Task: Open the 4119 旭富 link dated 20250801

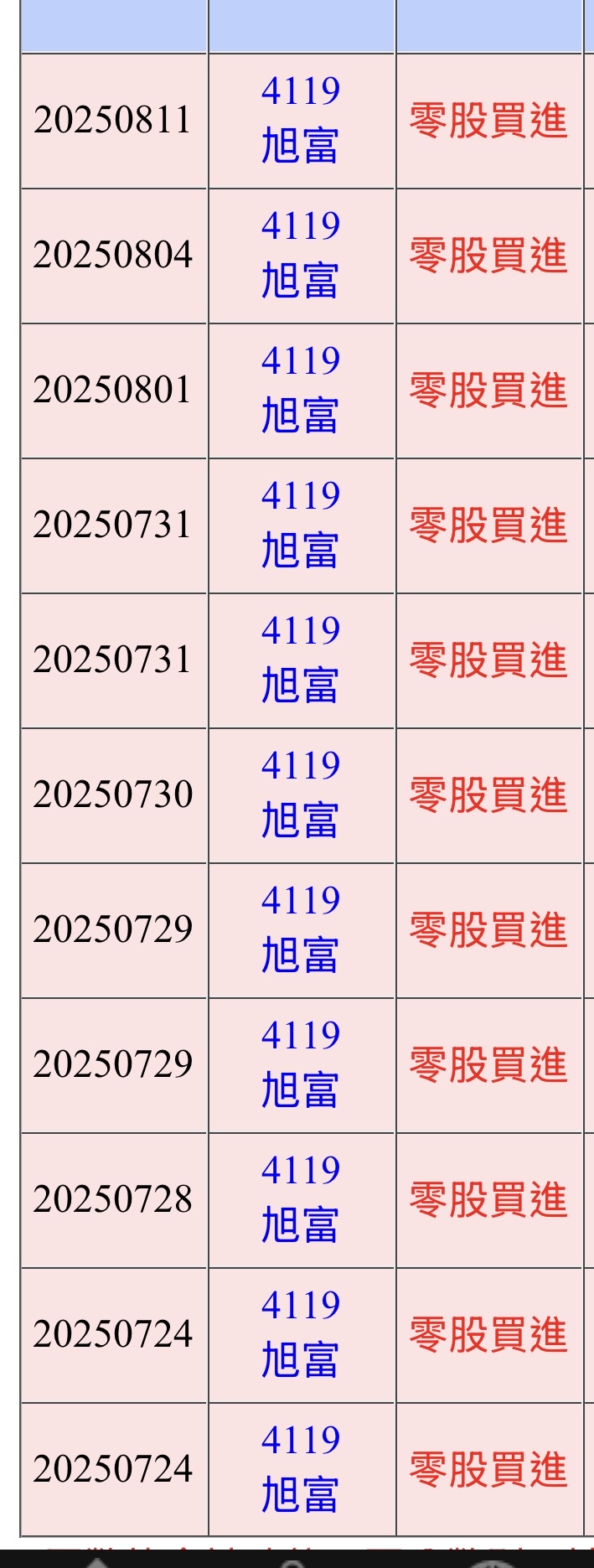Action: coord(300,390)
